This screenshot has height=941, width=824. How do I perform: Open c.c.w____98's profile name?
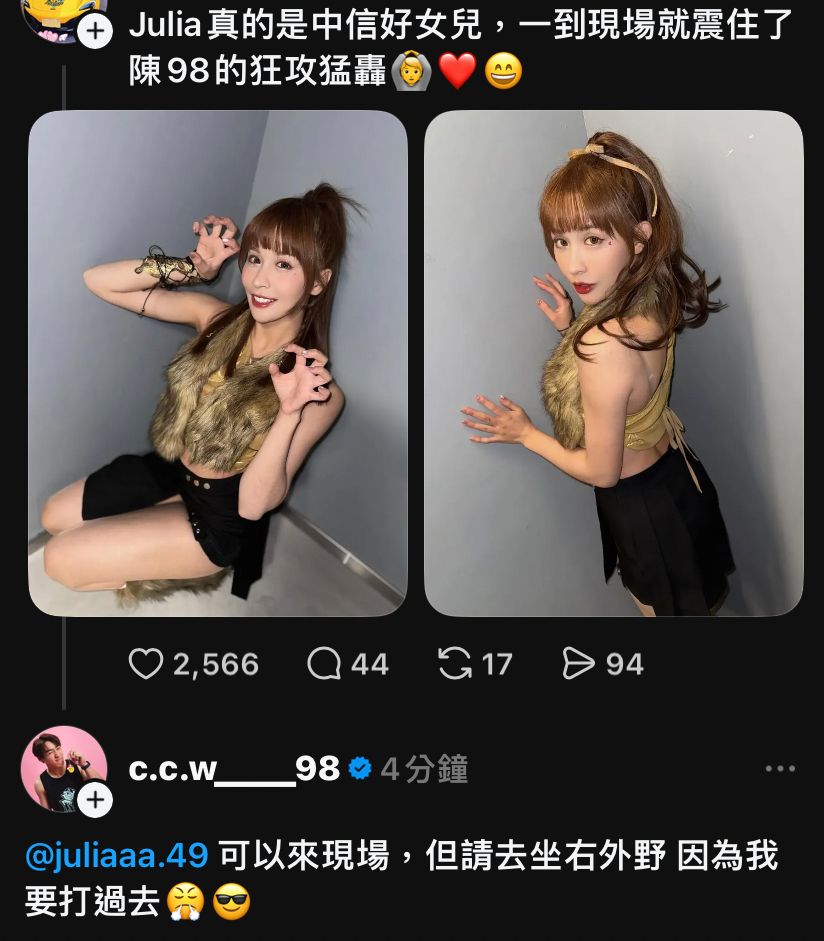235,769
